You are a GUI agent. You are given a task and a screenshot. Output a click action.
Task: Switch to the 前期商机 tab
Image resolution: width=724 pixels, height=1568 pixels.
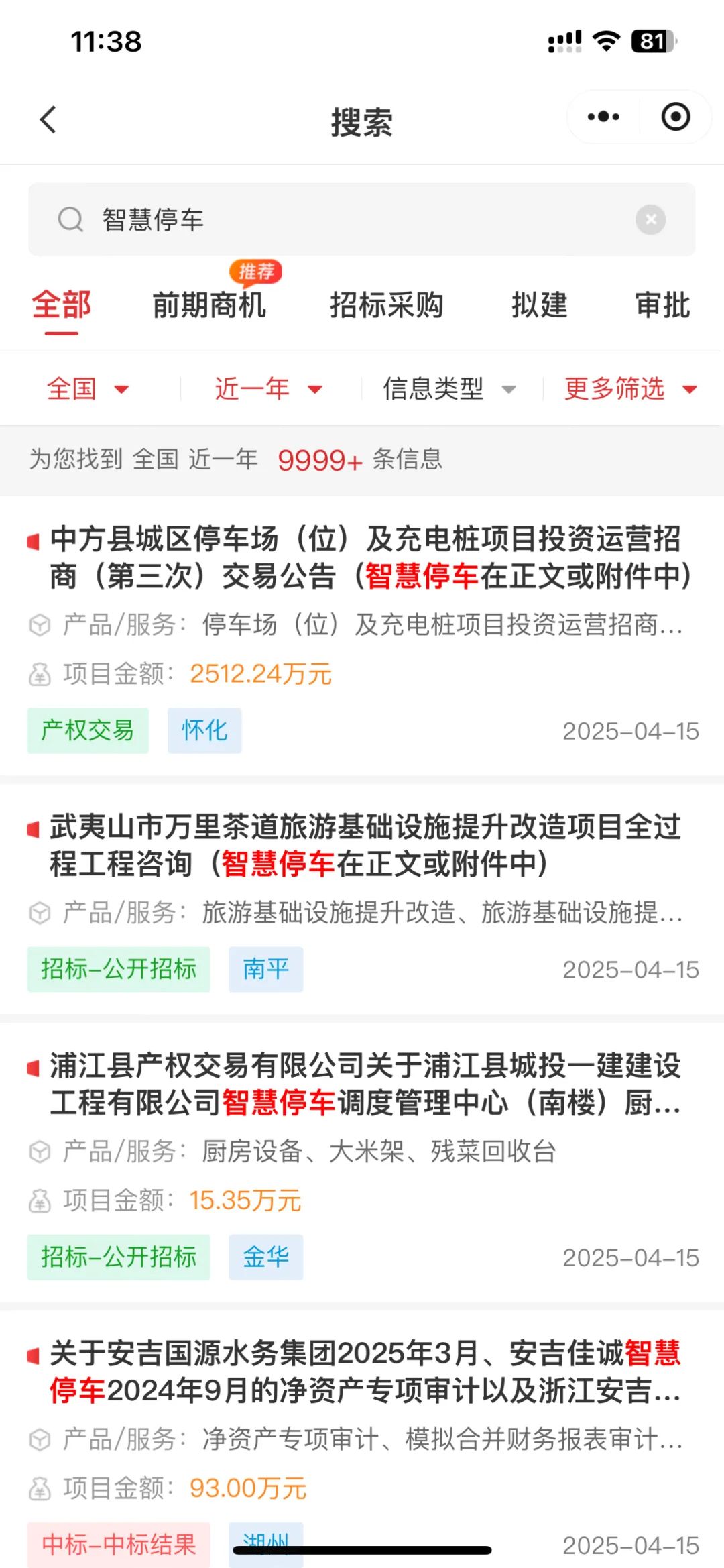pyautogui.click(x=209, y=305)
